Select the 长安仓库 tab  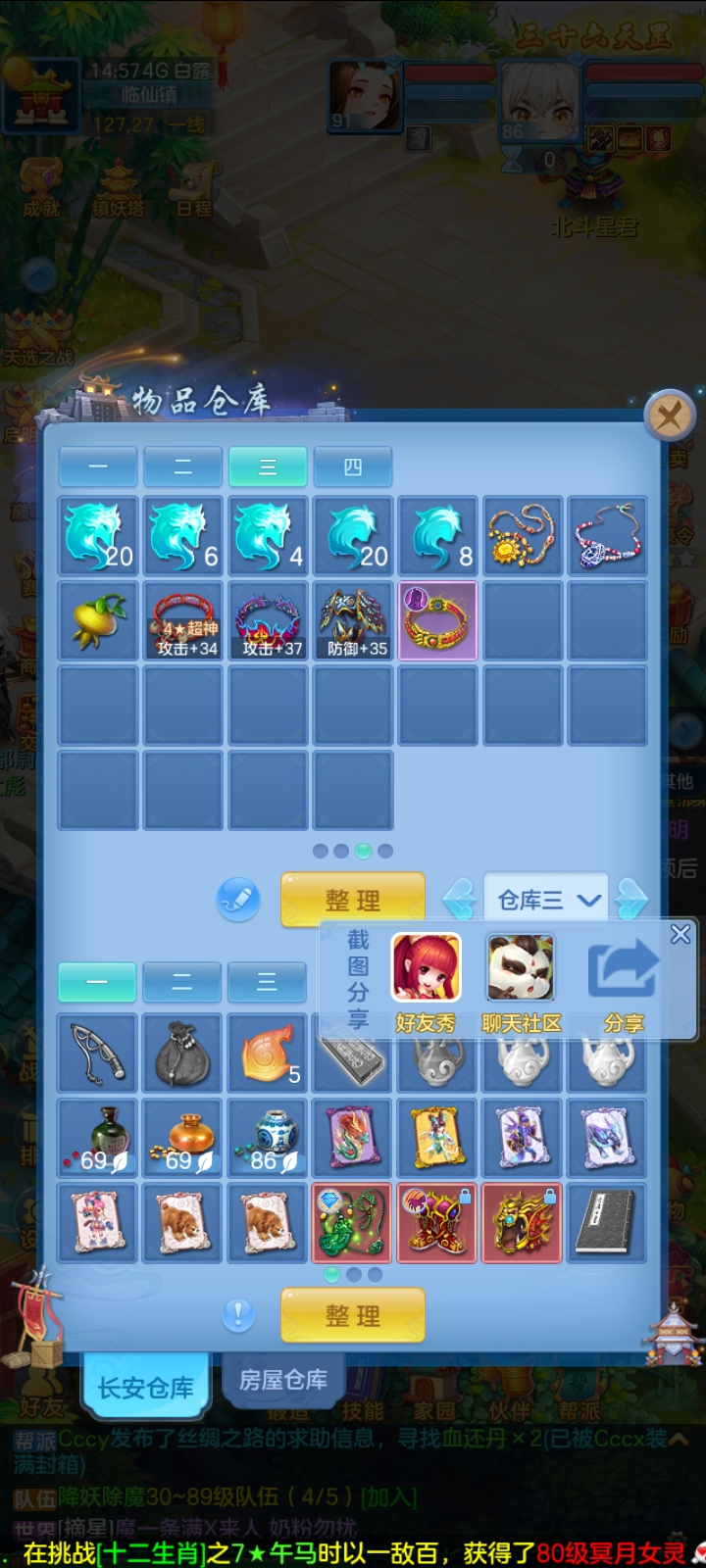(145, 1386)
